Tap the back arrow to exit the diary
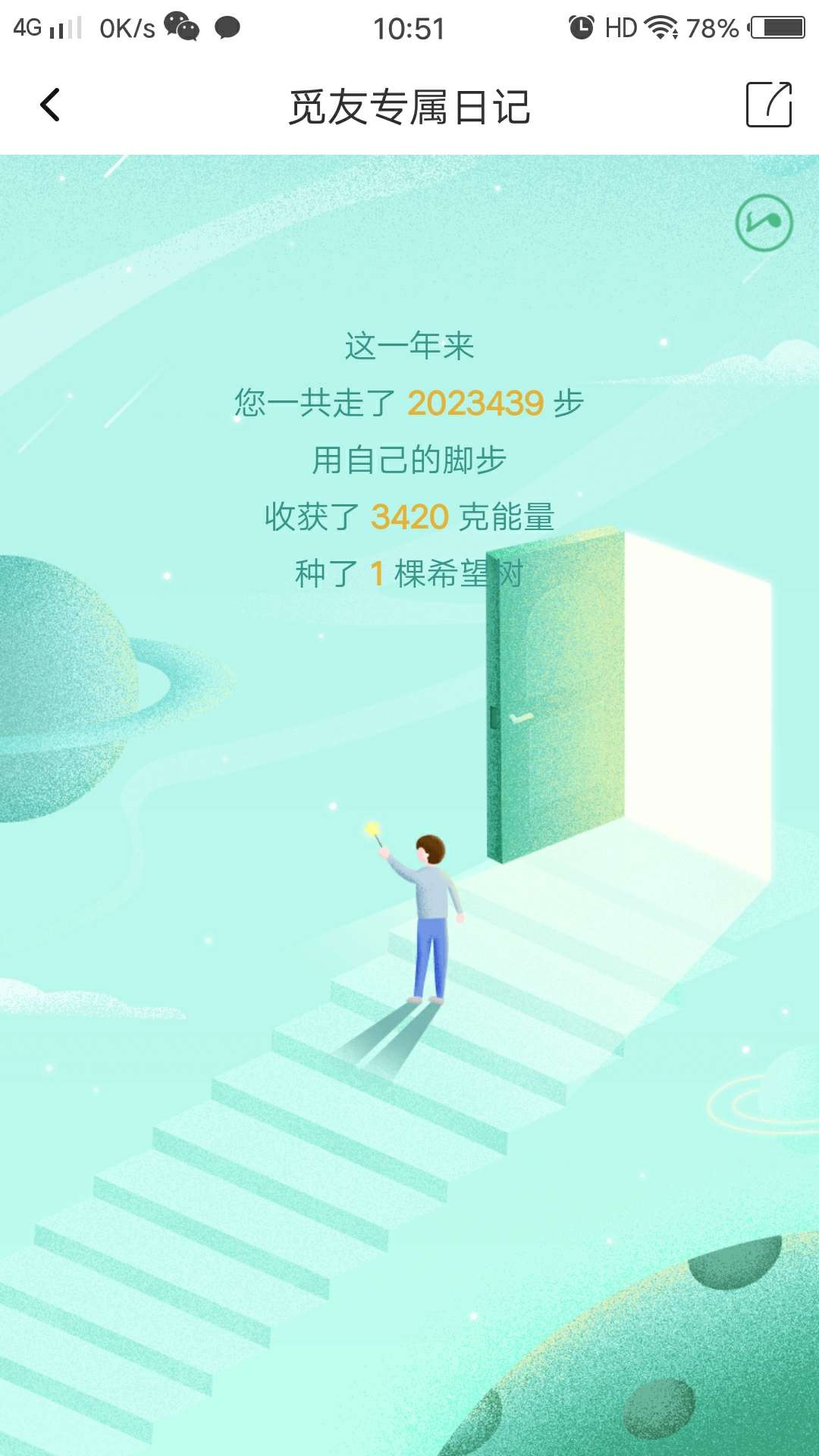The image size is (819, 1456). [x=50, y=105]
